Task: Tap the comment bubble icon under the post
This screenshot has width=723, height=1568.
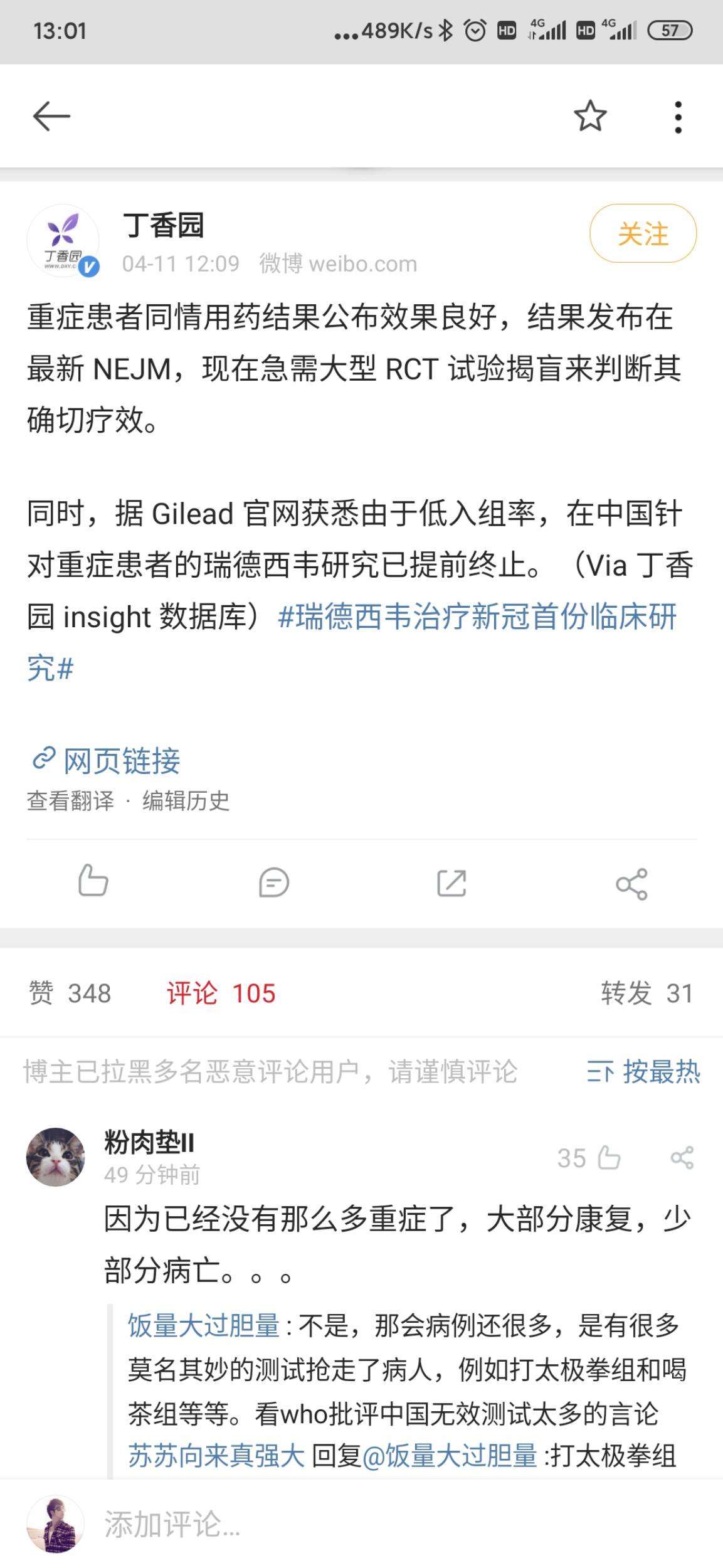Action: click(273, 882)
